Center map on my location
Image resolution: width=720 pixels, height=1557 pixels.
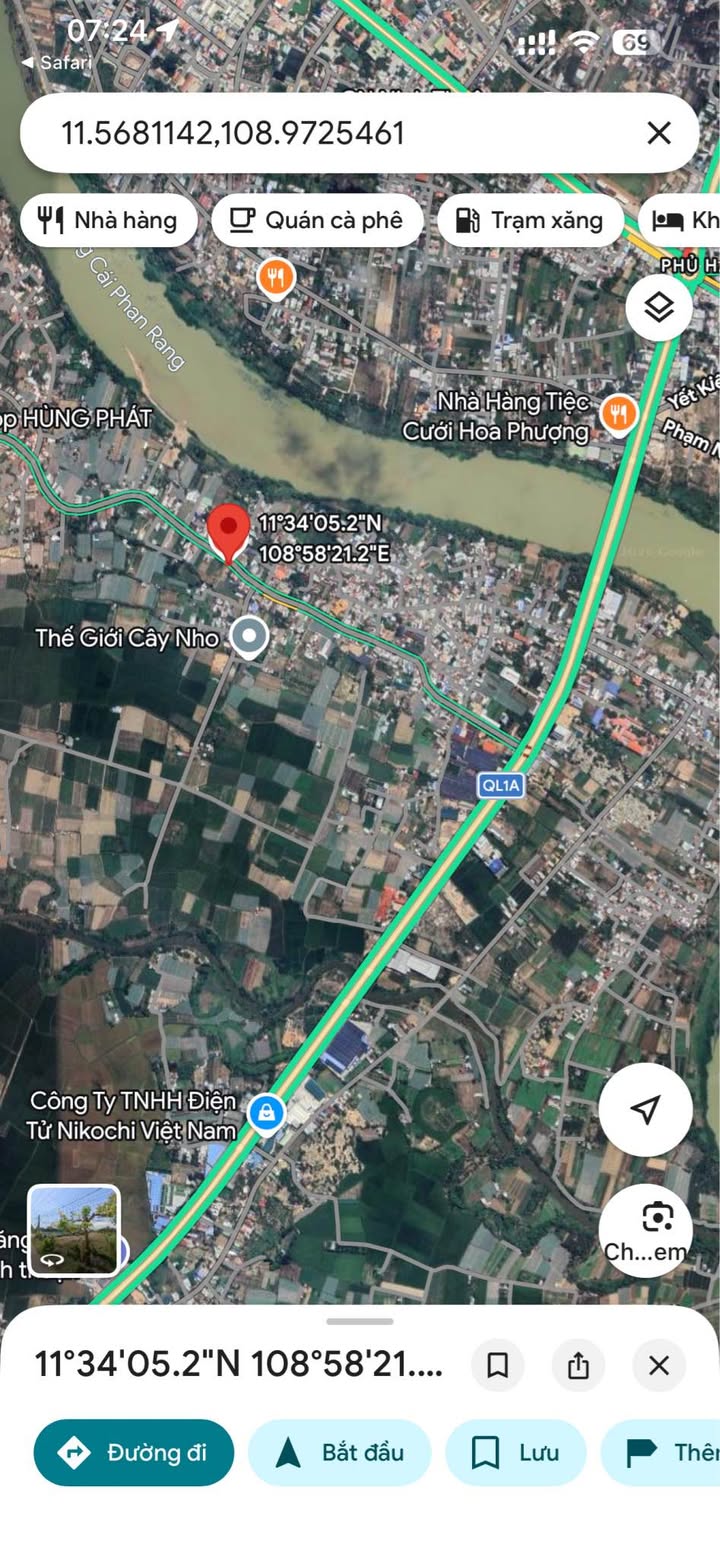pyautogui.click(x=645, y=1109)
